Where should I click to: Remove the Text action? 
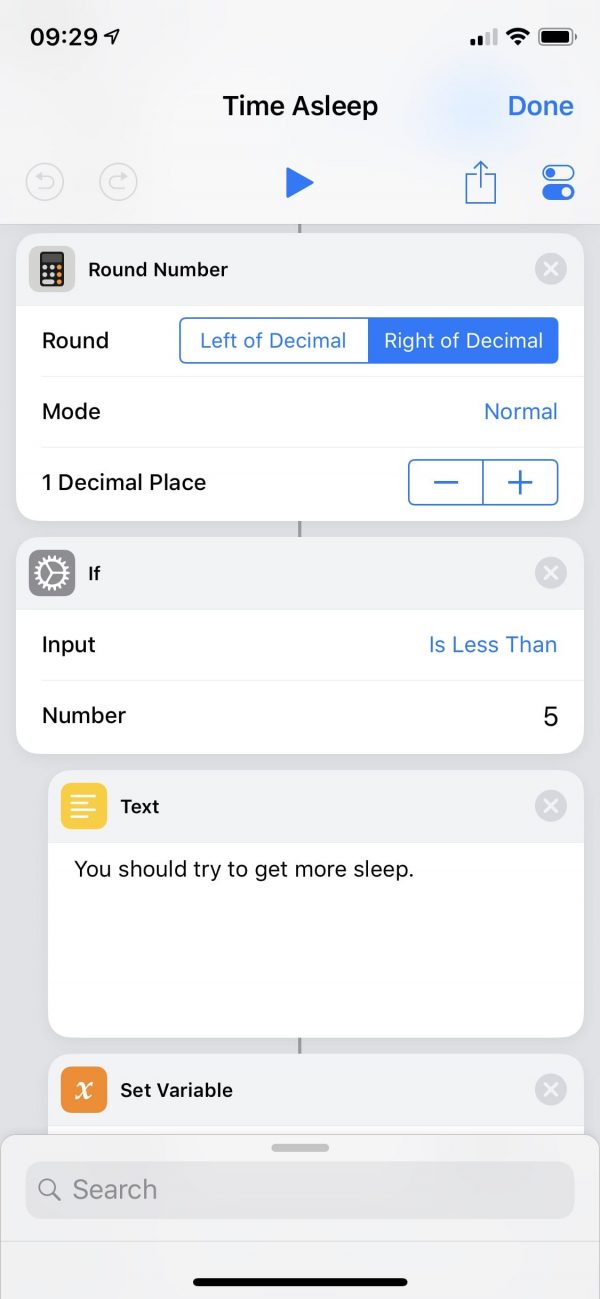pyautogui.click(x=550, y=806)
